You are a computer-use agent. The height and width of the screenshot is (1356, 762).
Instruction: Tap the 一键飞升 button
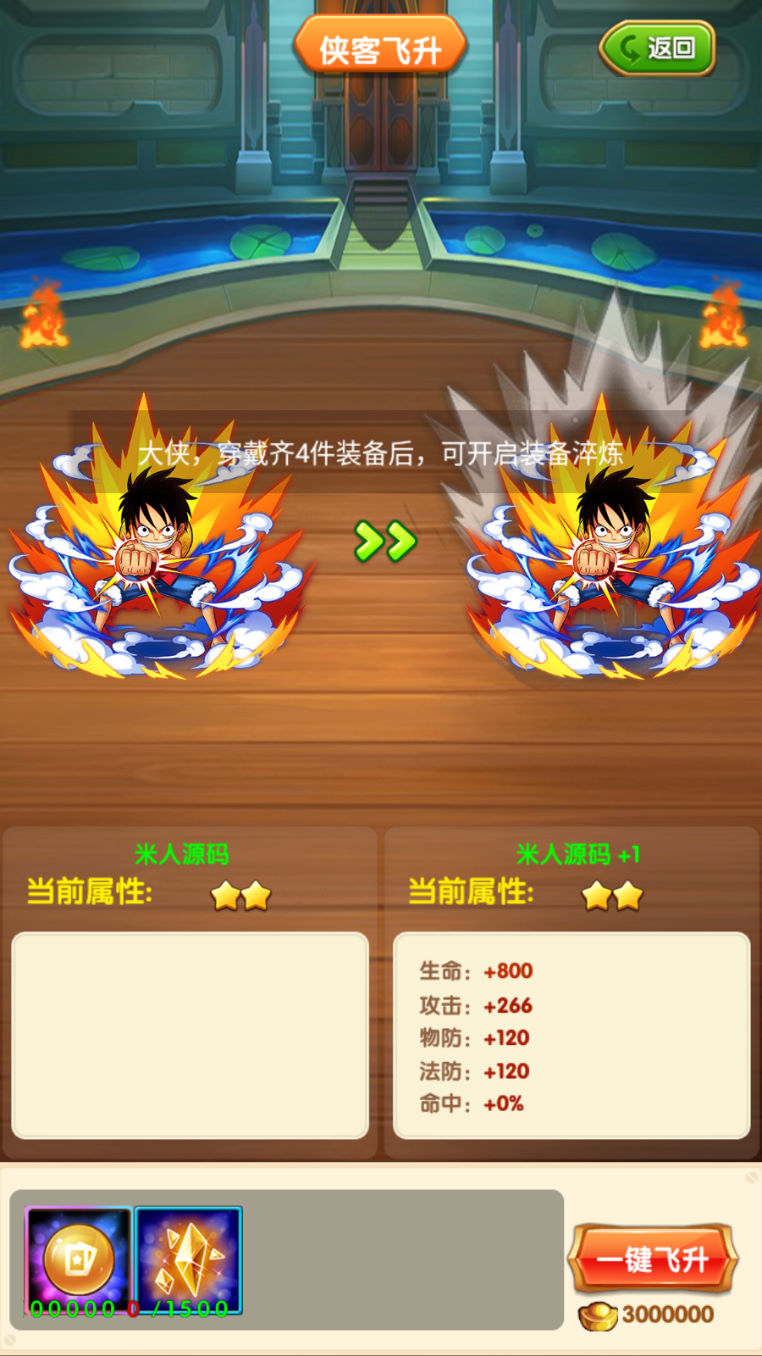(x=652, y=1260)
